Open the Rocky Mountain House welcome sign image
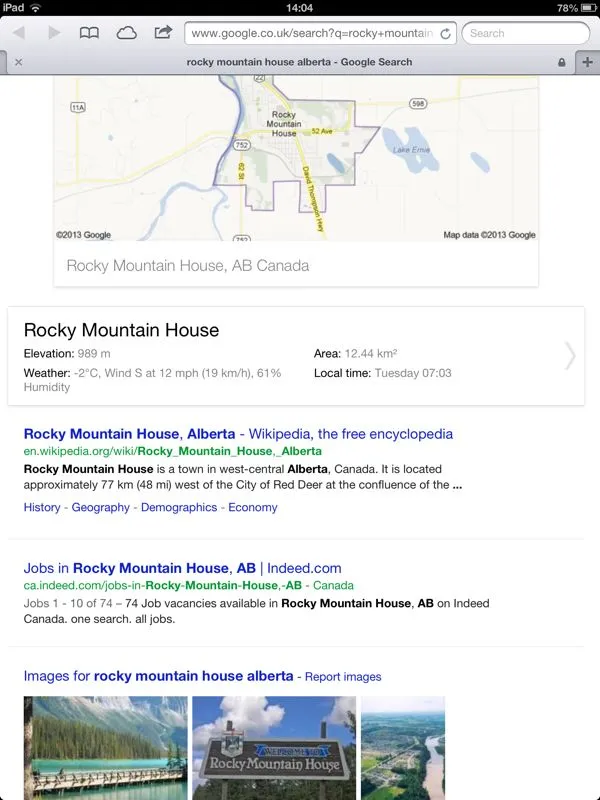This screenshot has height=800, width=600. (x=273, y=748)
